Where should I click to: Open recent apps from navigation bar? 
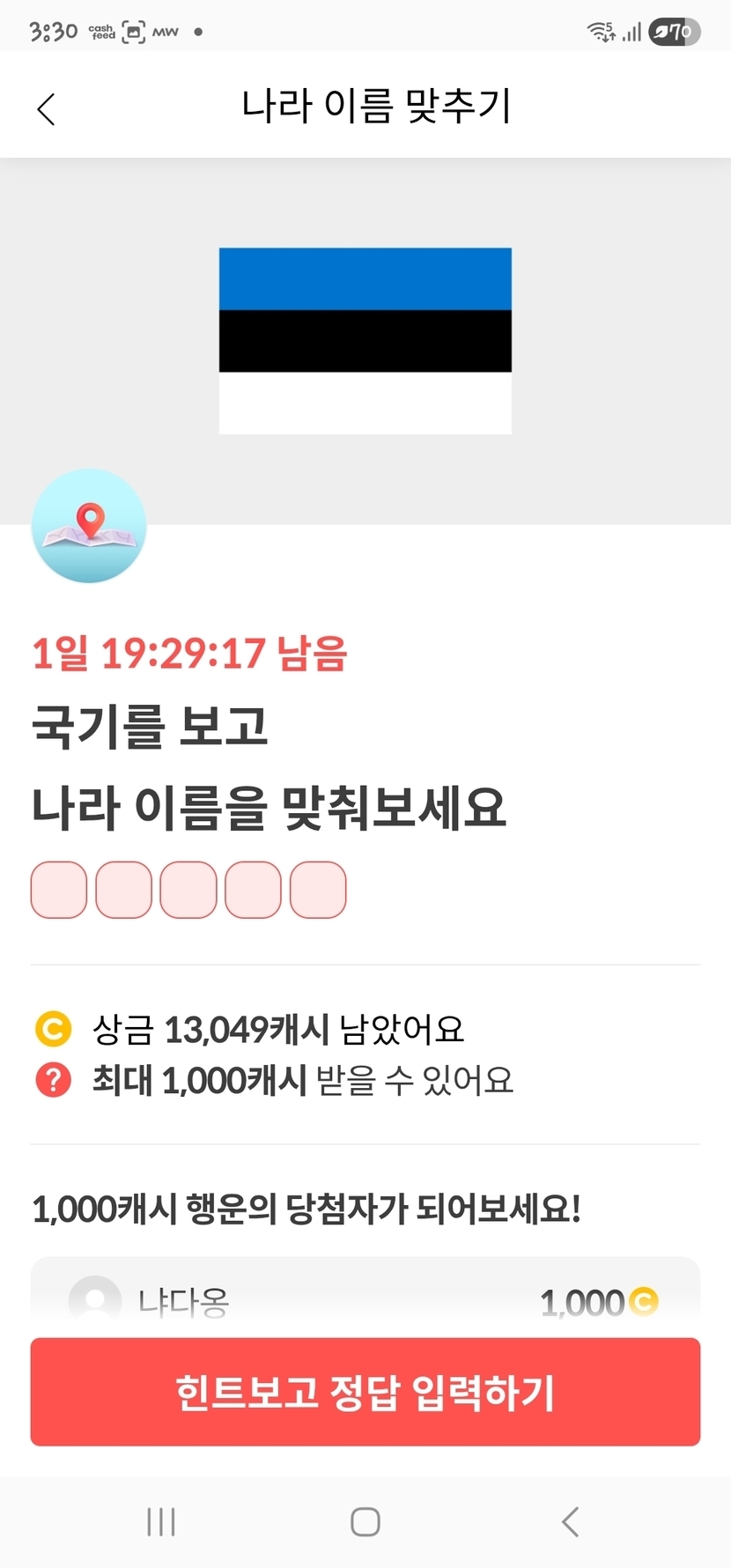(161, 1521)
